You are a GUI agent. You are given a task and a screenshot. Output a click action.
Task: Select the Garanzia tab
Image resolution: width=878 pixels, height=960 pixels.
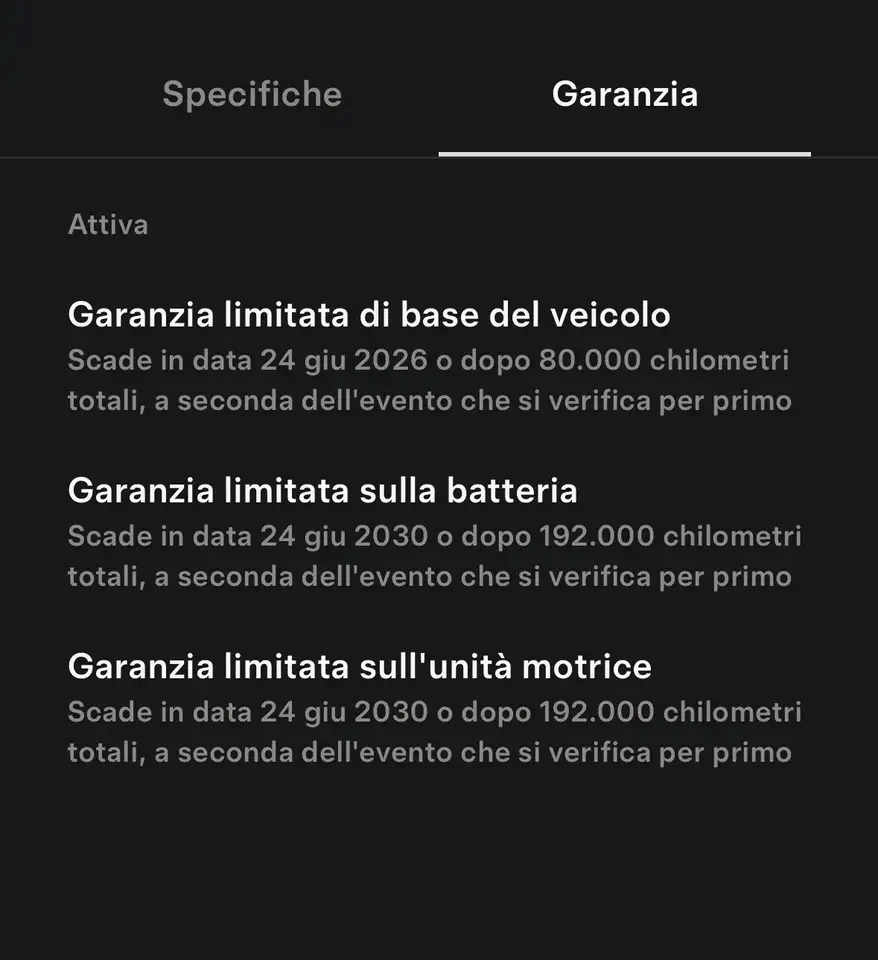(x=624, y=94)
